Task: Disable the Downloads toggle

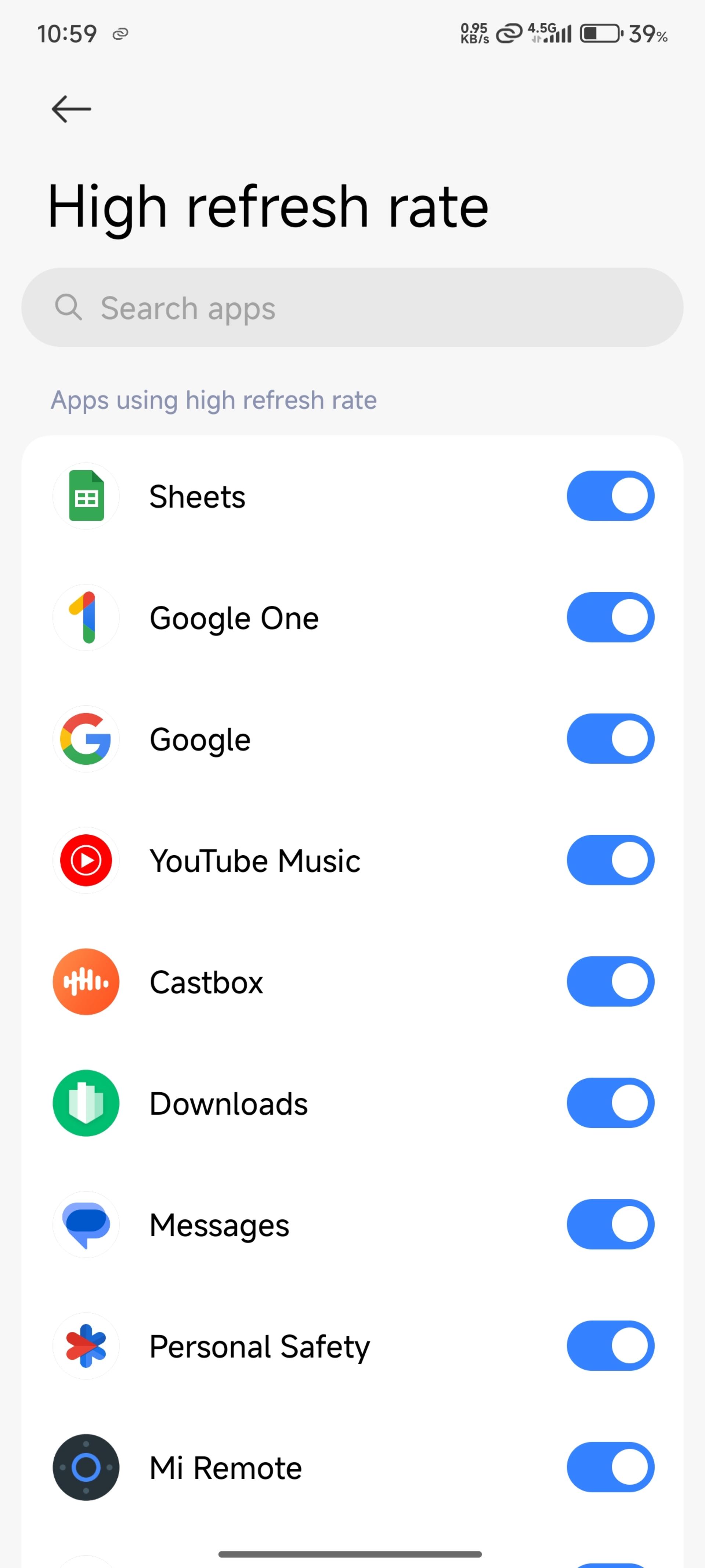Action: [x=610, y=1103]
